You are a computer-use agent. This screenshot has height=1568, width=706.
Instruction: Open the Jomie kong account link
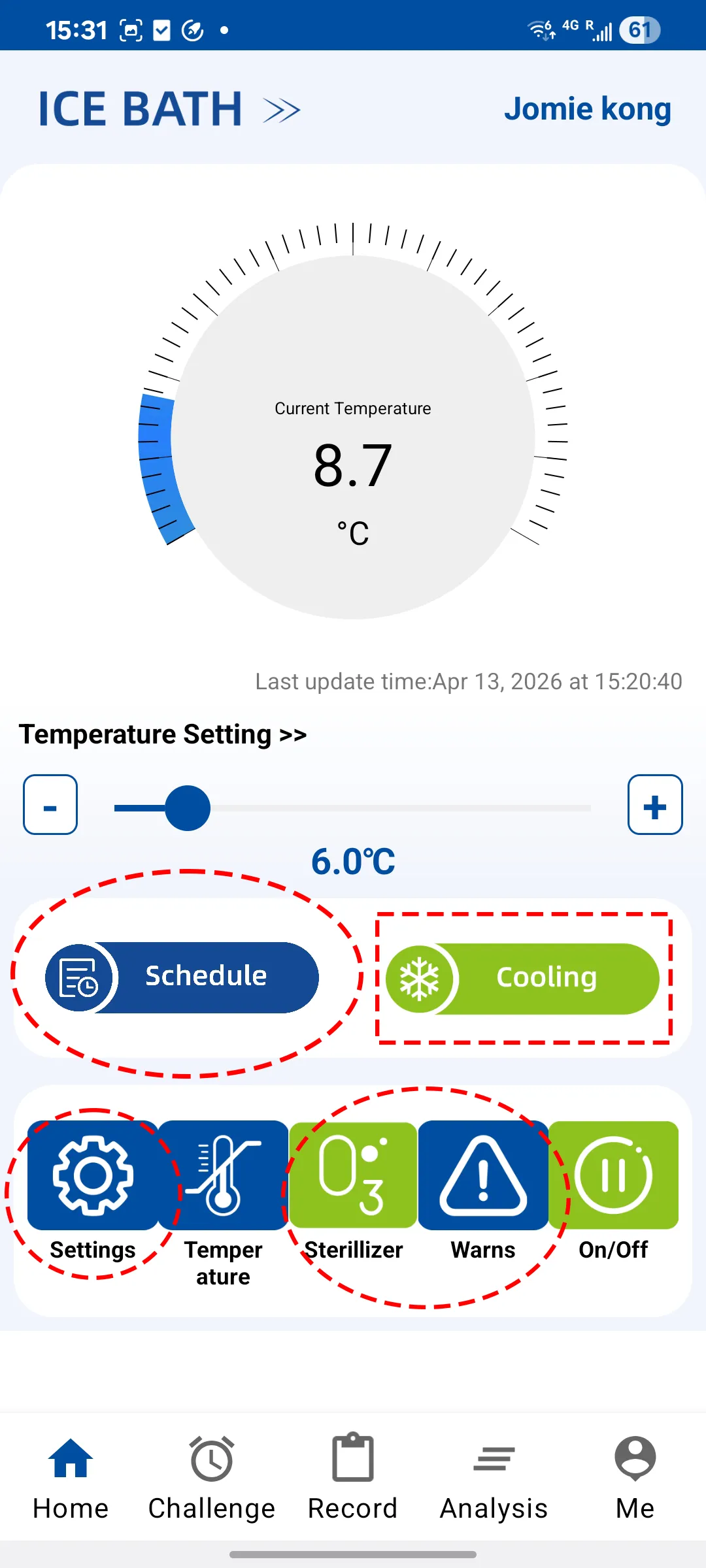pos(587,108)
